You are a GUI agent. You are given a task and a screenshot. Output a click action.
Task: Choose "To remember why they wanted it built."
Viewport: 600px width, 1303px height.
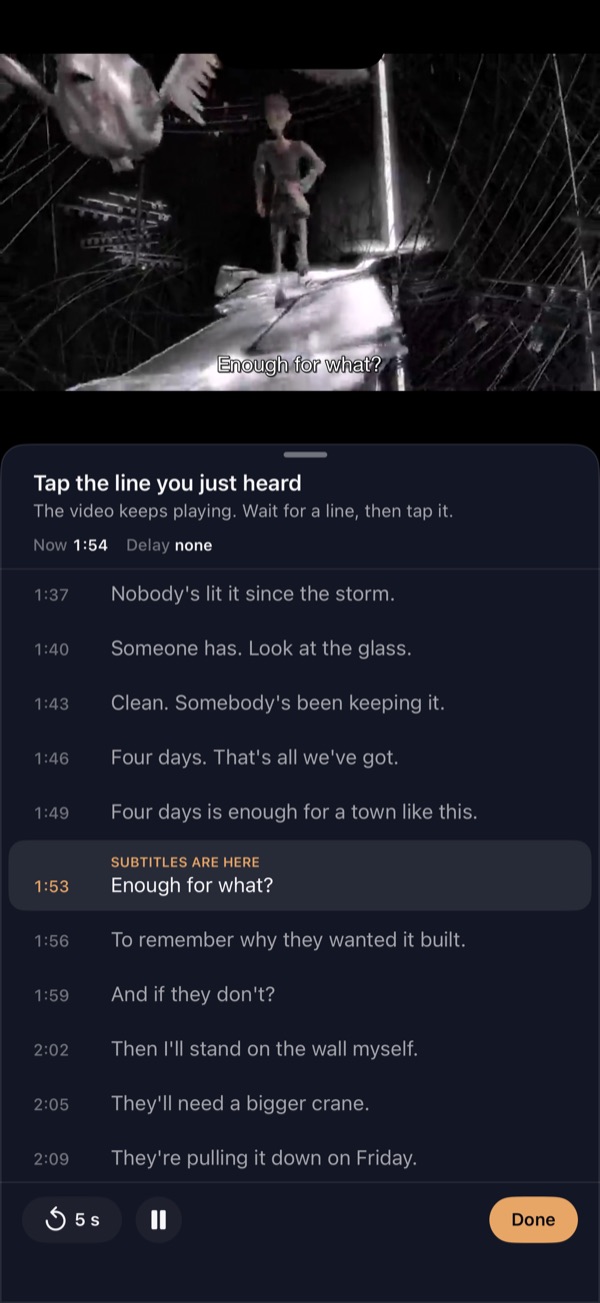tap(300, 940)
